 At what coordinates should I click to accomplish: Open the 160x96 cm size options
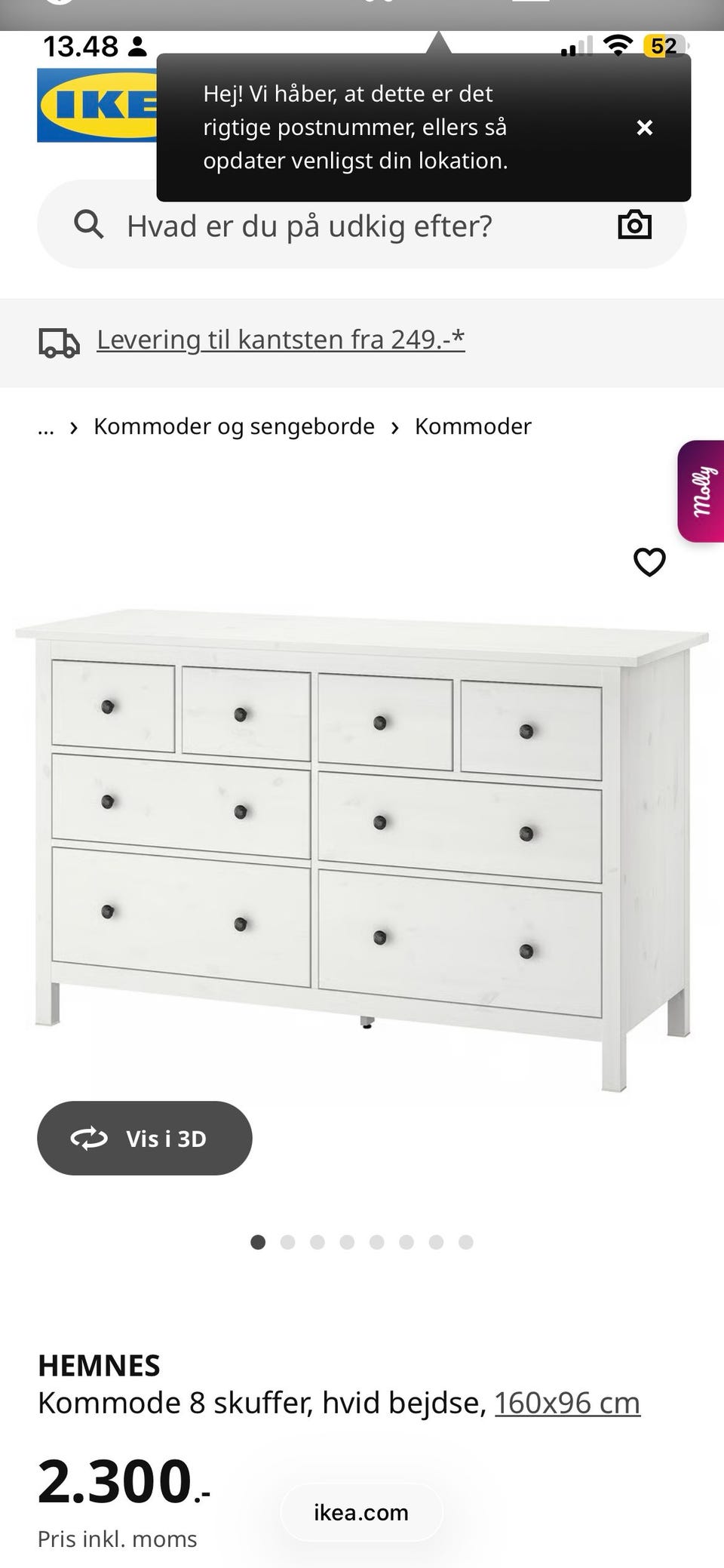tap(567, 1403)
